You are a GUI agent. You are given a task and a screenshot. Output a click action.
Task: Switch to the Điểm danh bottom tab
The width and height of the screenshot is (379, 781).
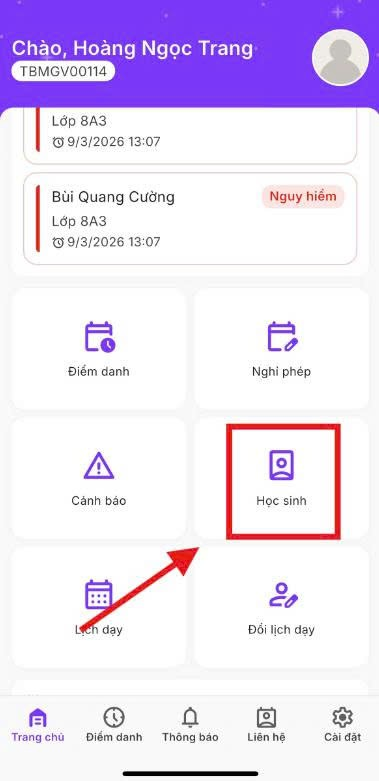coord(114,725)
